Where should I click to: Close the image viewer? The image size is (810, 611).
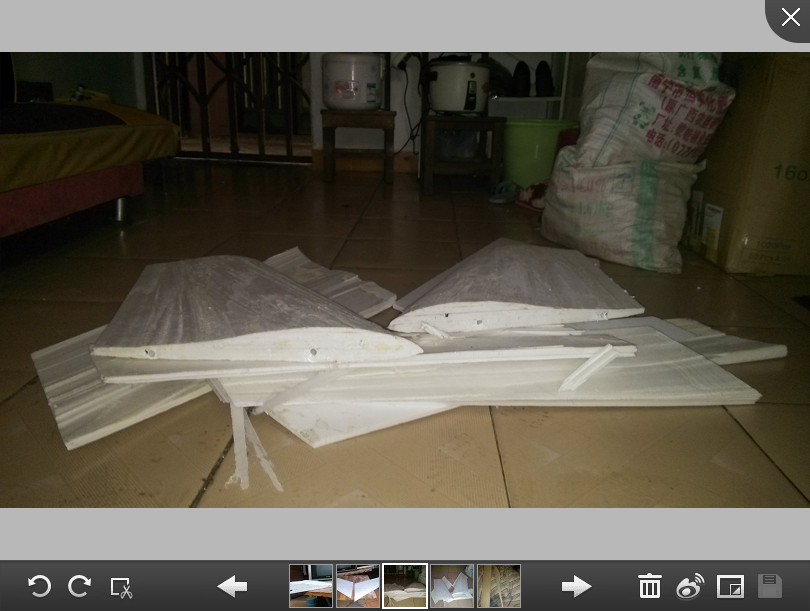[790, 17]
